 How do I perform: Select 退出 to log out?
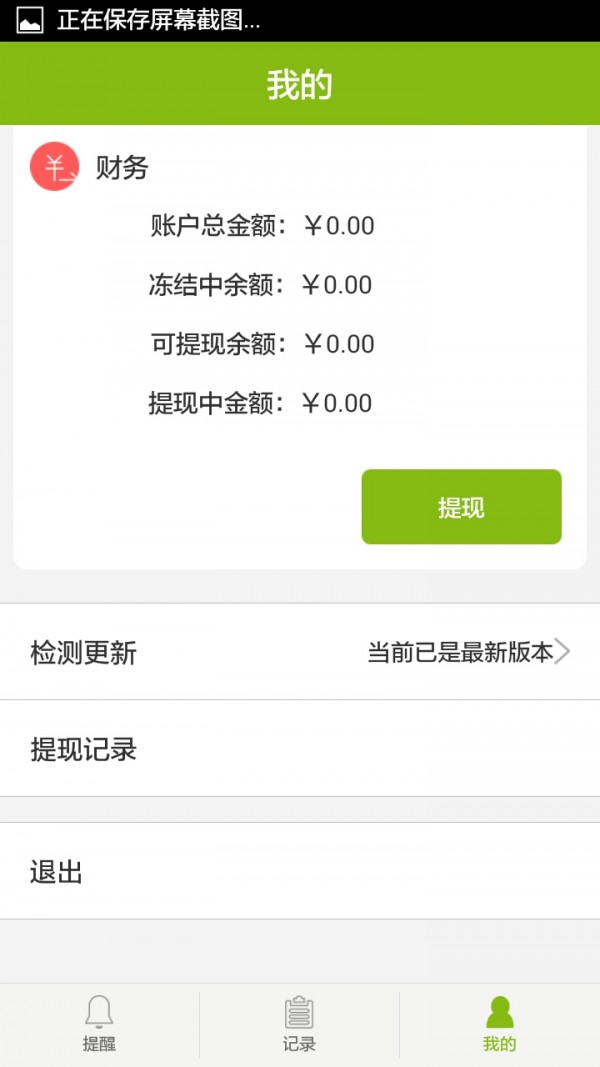coord(300,871)
